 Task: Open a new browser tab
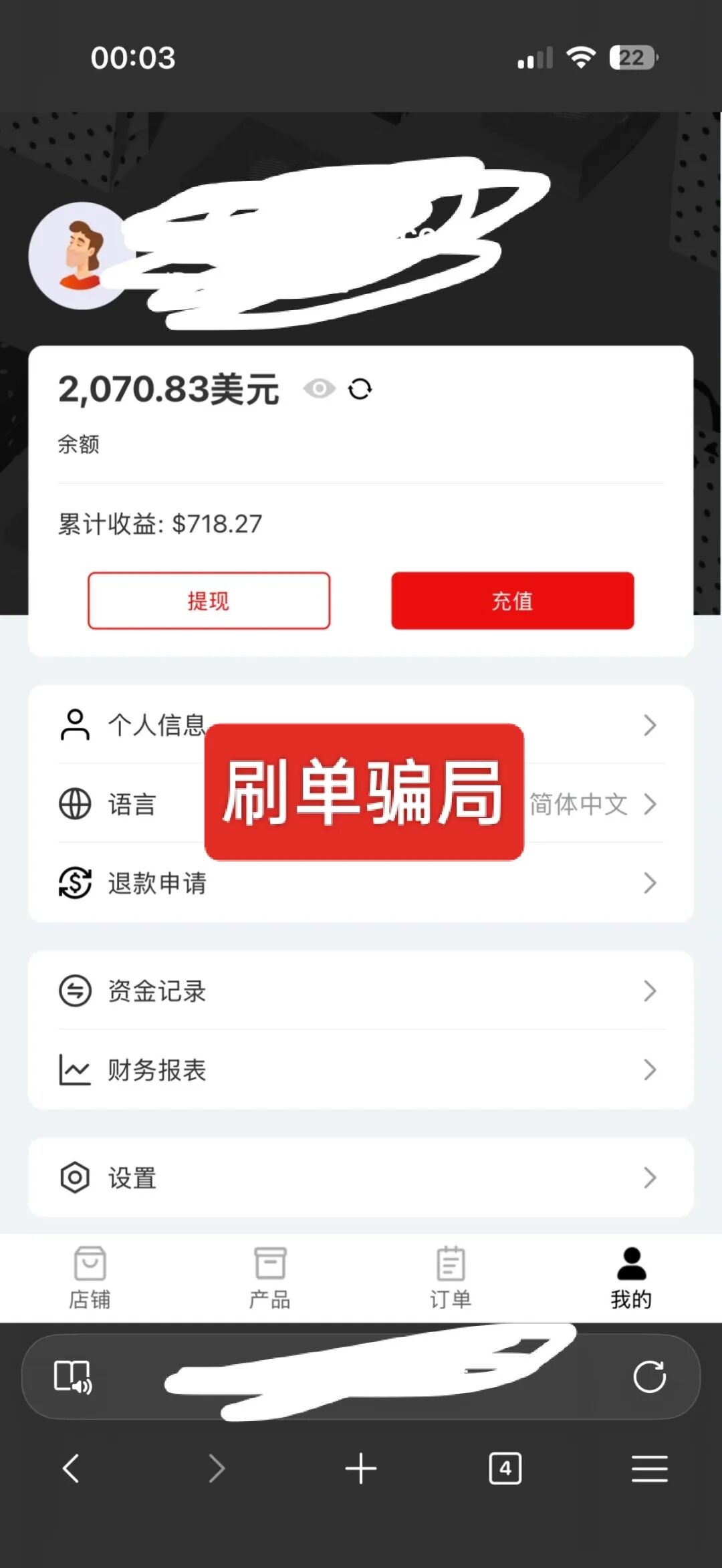point(360,1468)
